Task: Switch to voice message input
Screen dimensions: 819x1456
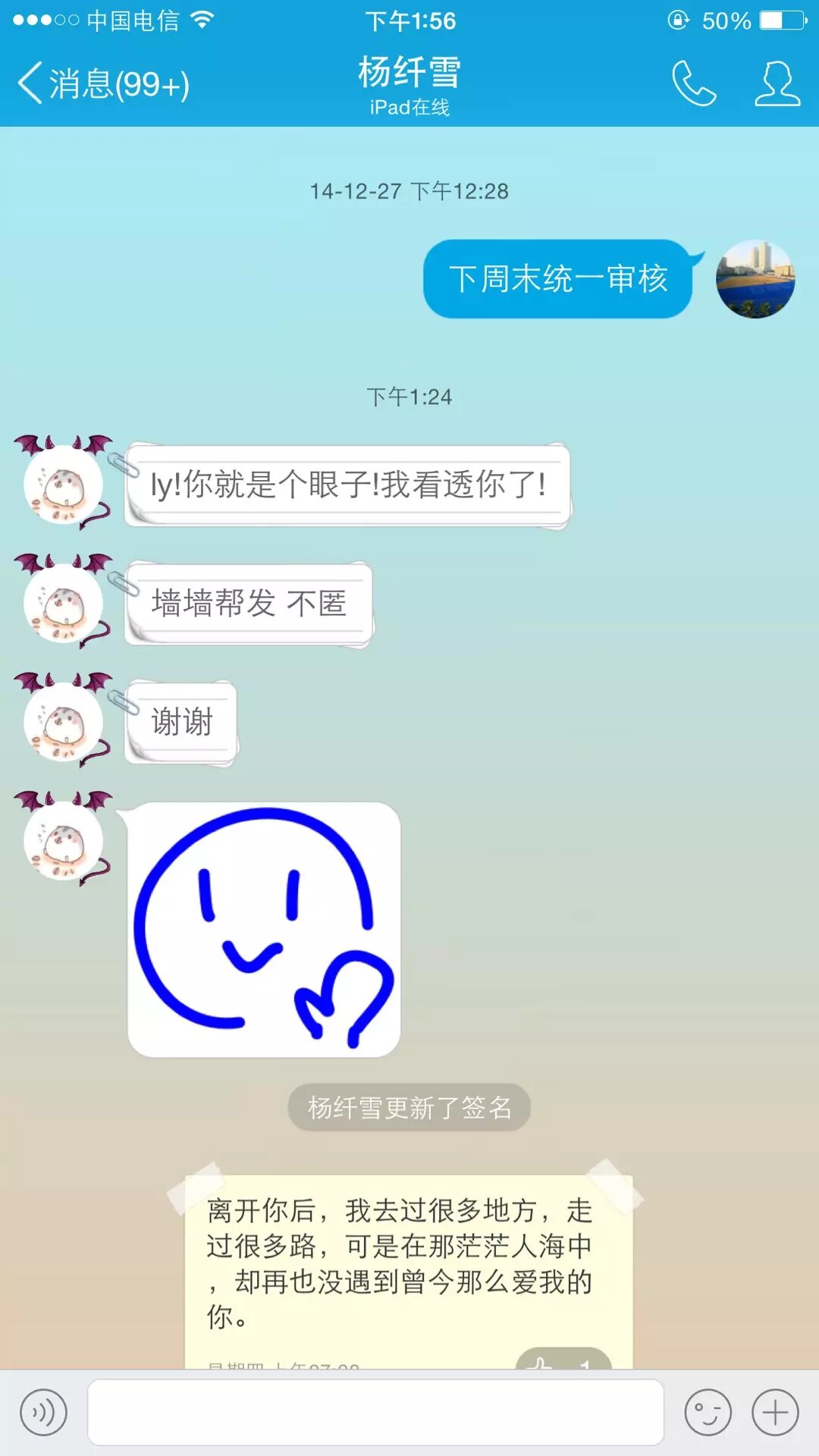Action: (44, 1412)
